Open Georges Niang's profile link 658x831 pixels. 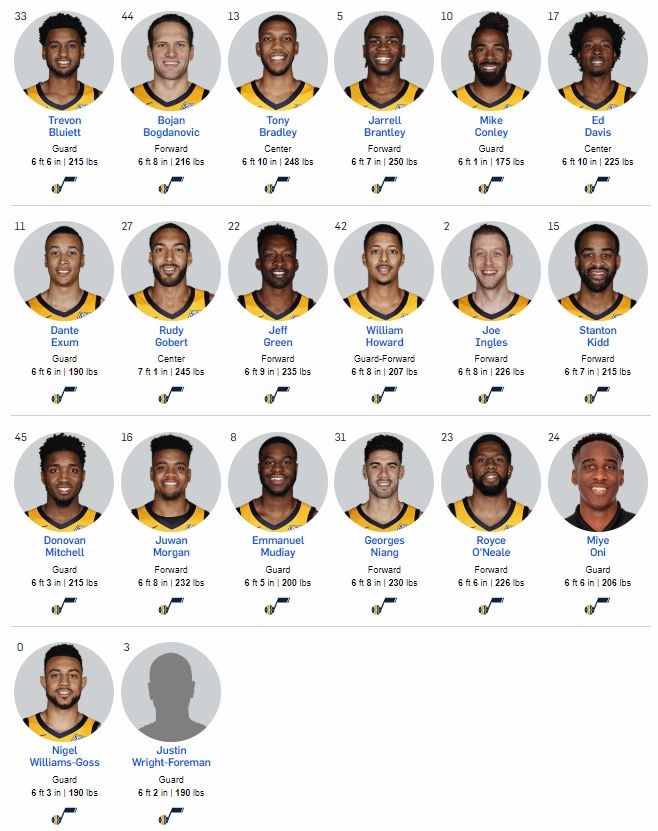point(385,546)
